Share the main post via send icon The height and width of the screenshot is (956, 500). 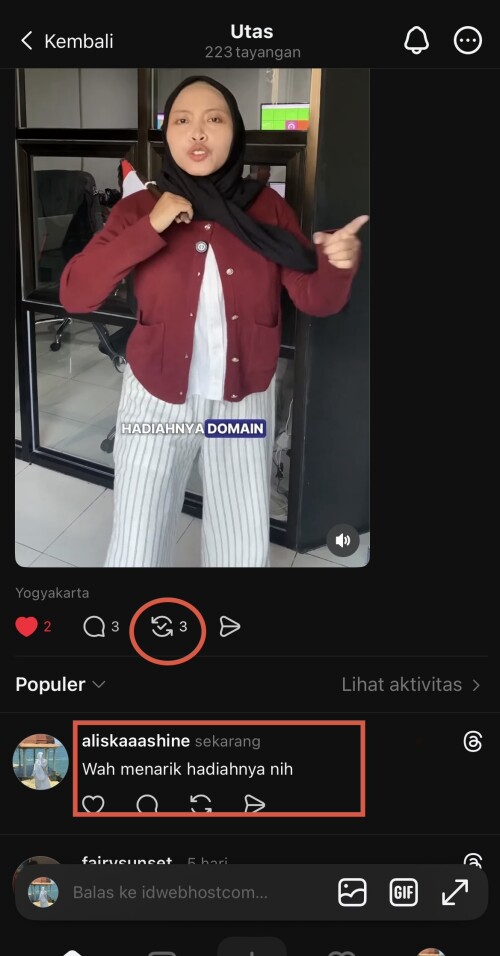[230, 626]
